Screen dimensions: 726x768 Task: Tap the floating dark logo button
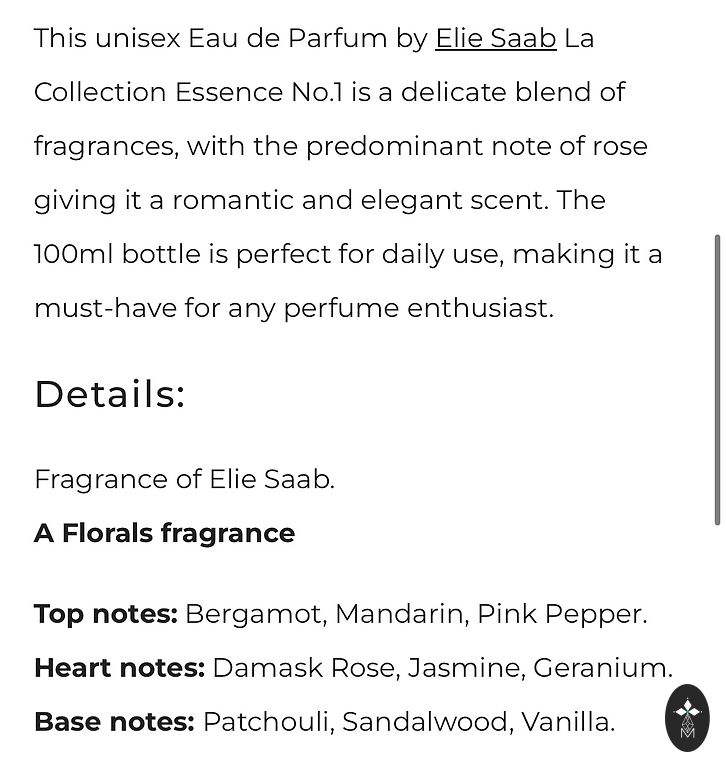687,718
